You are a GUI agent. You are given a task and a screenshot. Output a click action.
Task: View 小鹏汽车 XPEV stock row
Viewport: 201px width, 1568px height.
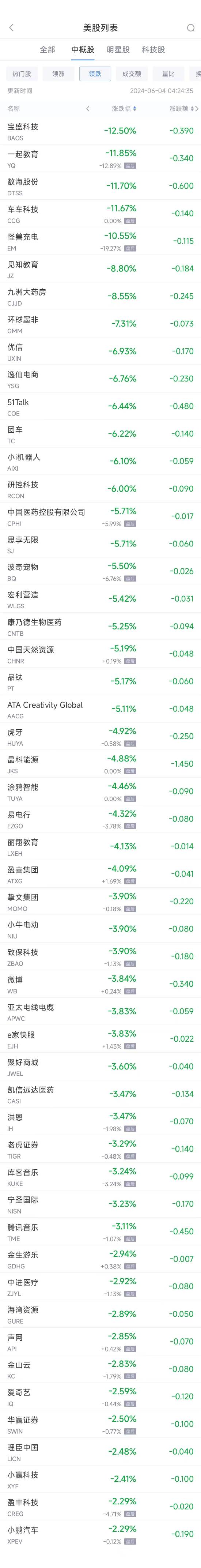click(100, 1534)
